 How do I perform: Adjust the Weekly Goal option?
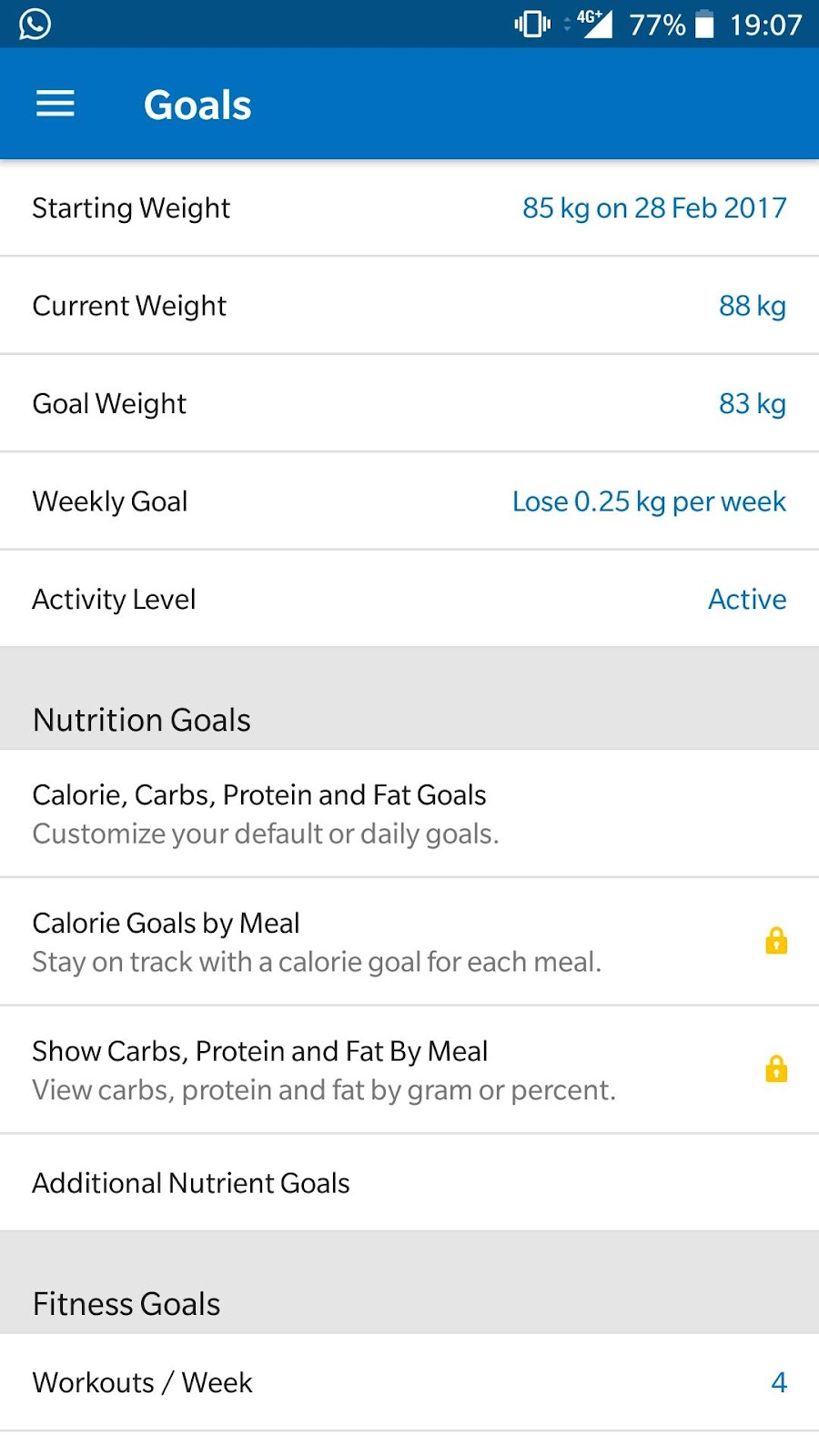click(409, 501)
